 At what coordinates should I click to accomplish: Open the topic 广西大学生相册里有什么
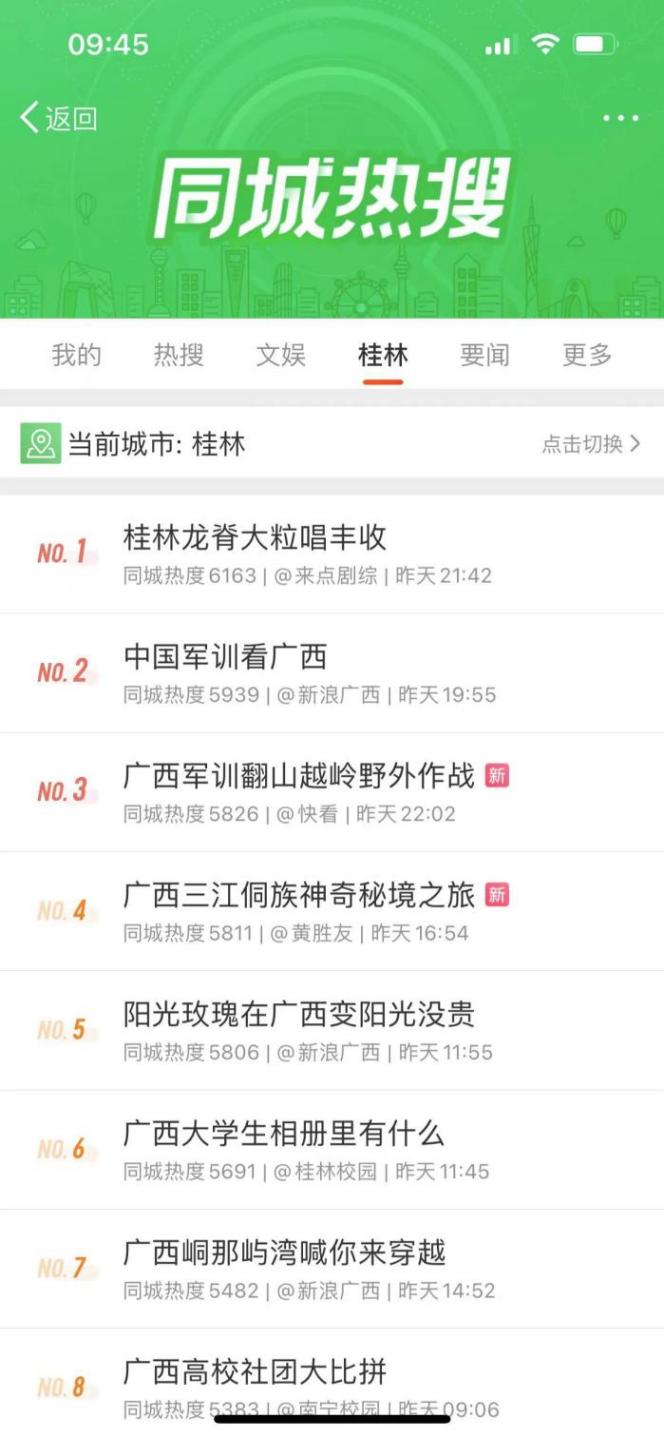[283, 1133]
